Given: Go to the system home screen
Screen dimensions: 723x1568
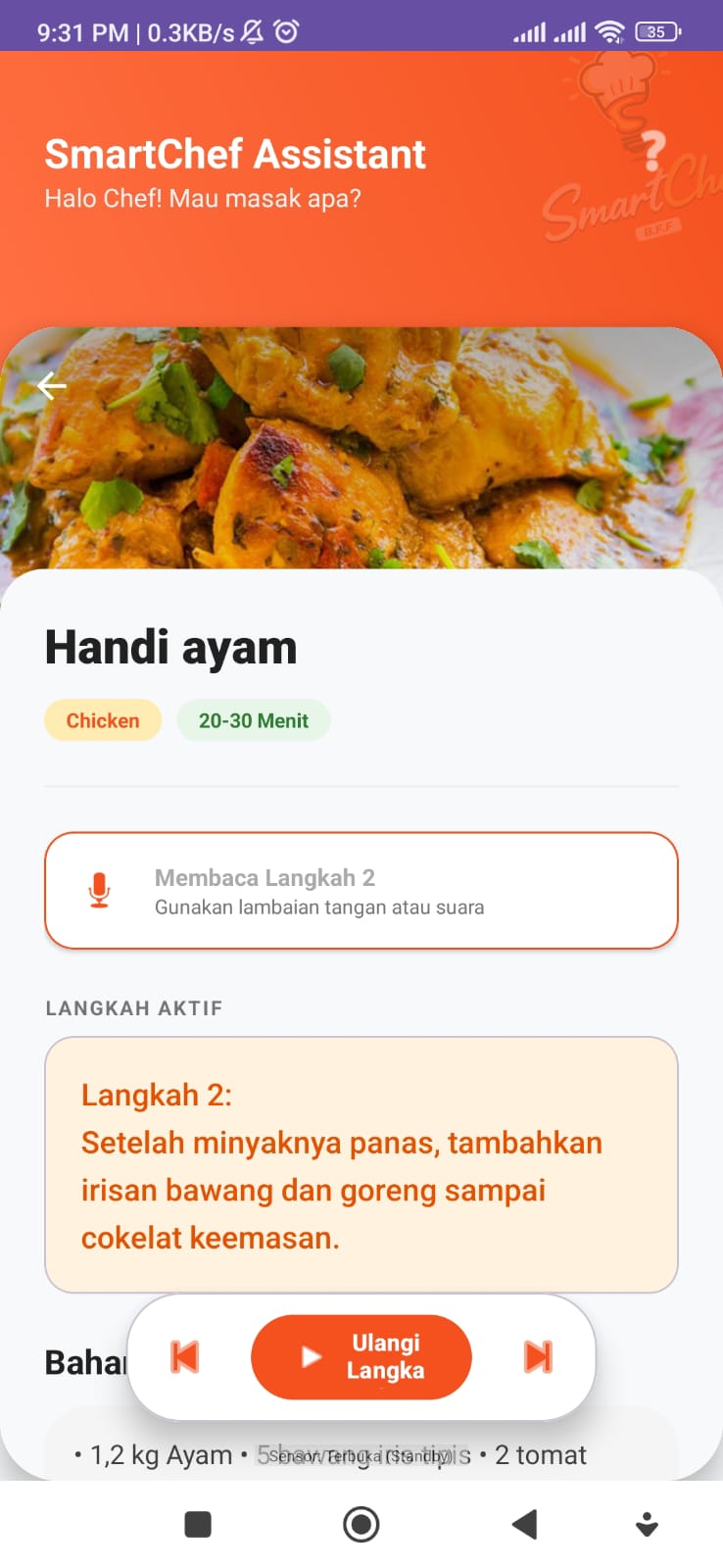Looking at the screenshot, I should (361, 1525).
